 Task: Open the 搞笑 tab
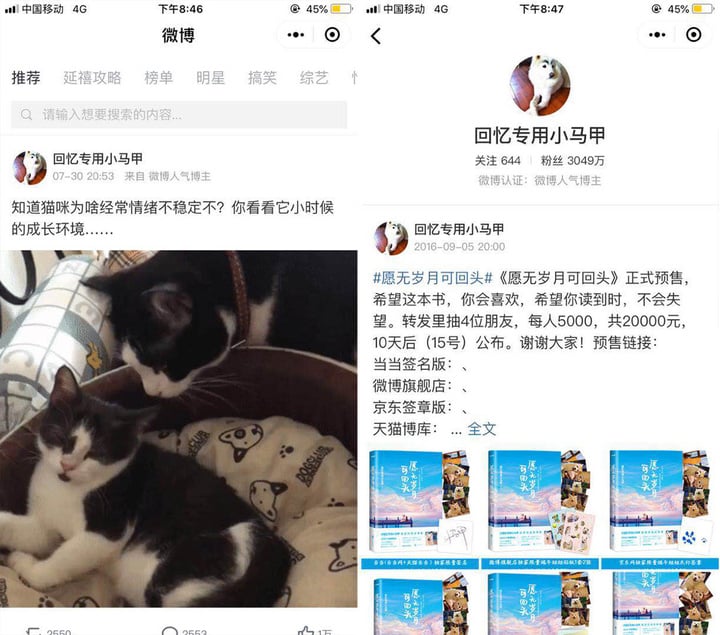click(x=262, y=78)
